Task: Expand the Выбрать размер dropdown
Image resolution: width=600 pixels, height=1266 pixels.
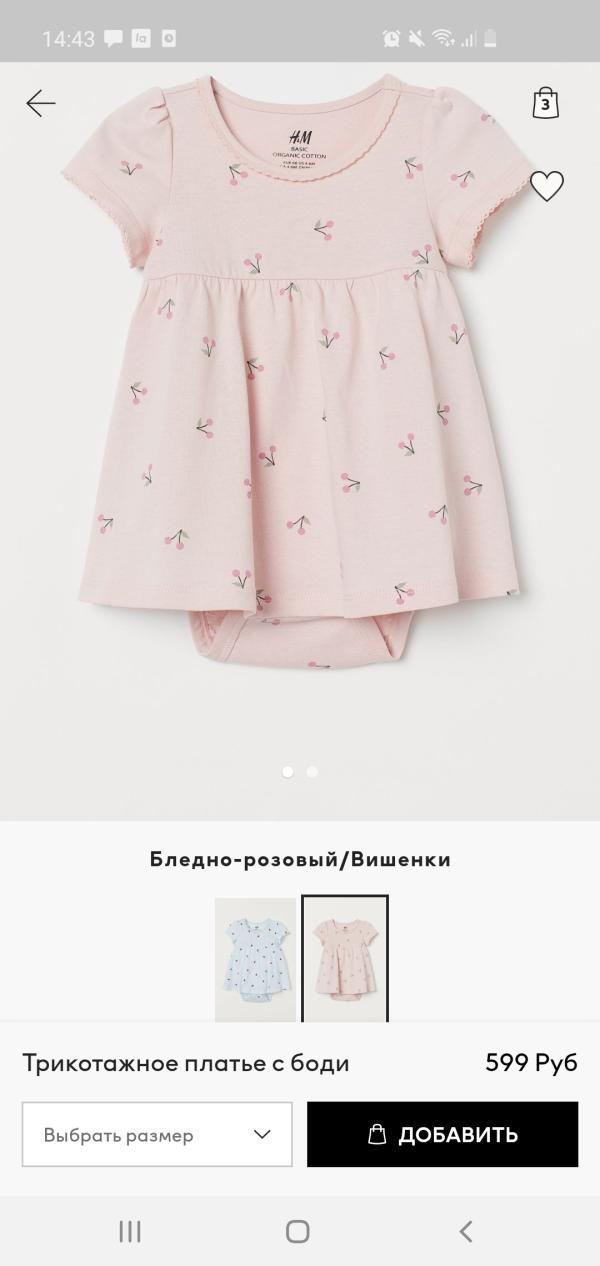Action: click(x=157, y=1135)
